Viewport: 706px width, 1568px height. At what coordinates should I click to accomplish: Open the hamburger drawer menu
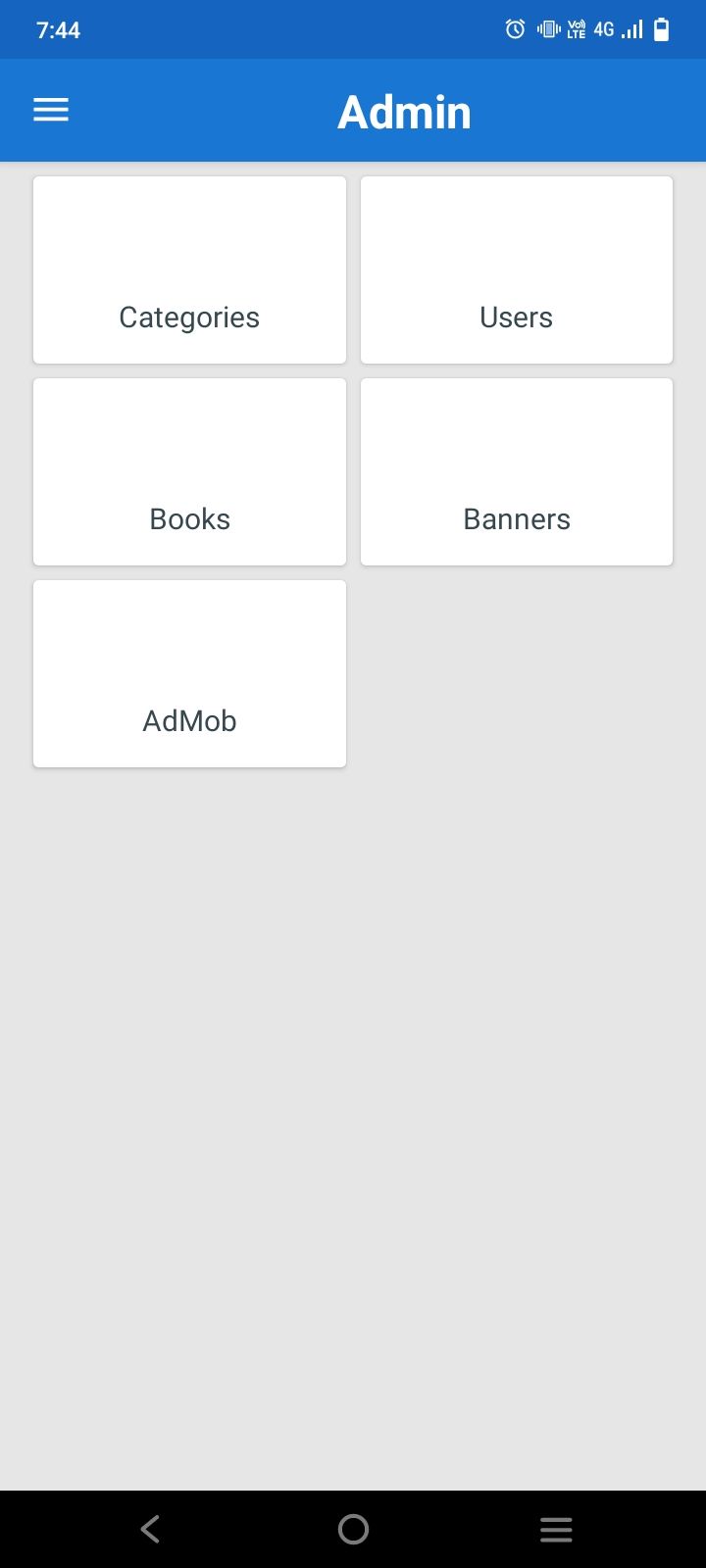[x=51, y=110]
